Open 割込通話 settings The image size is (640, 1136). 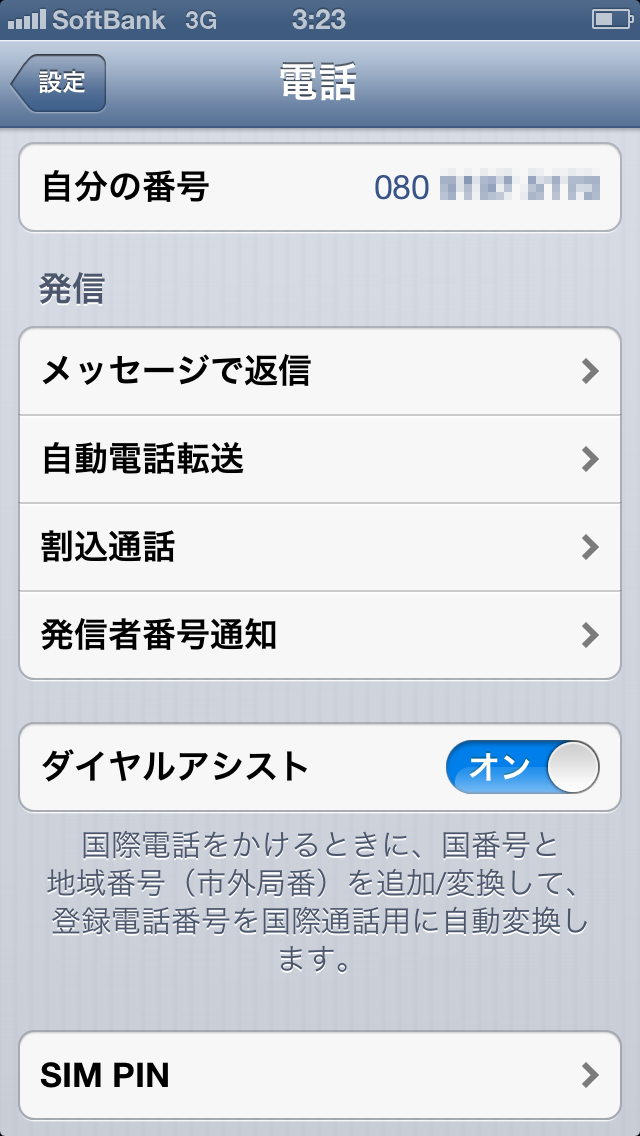[320, 548]
